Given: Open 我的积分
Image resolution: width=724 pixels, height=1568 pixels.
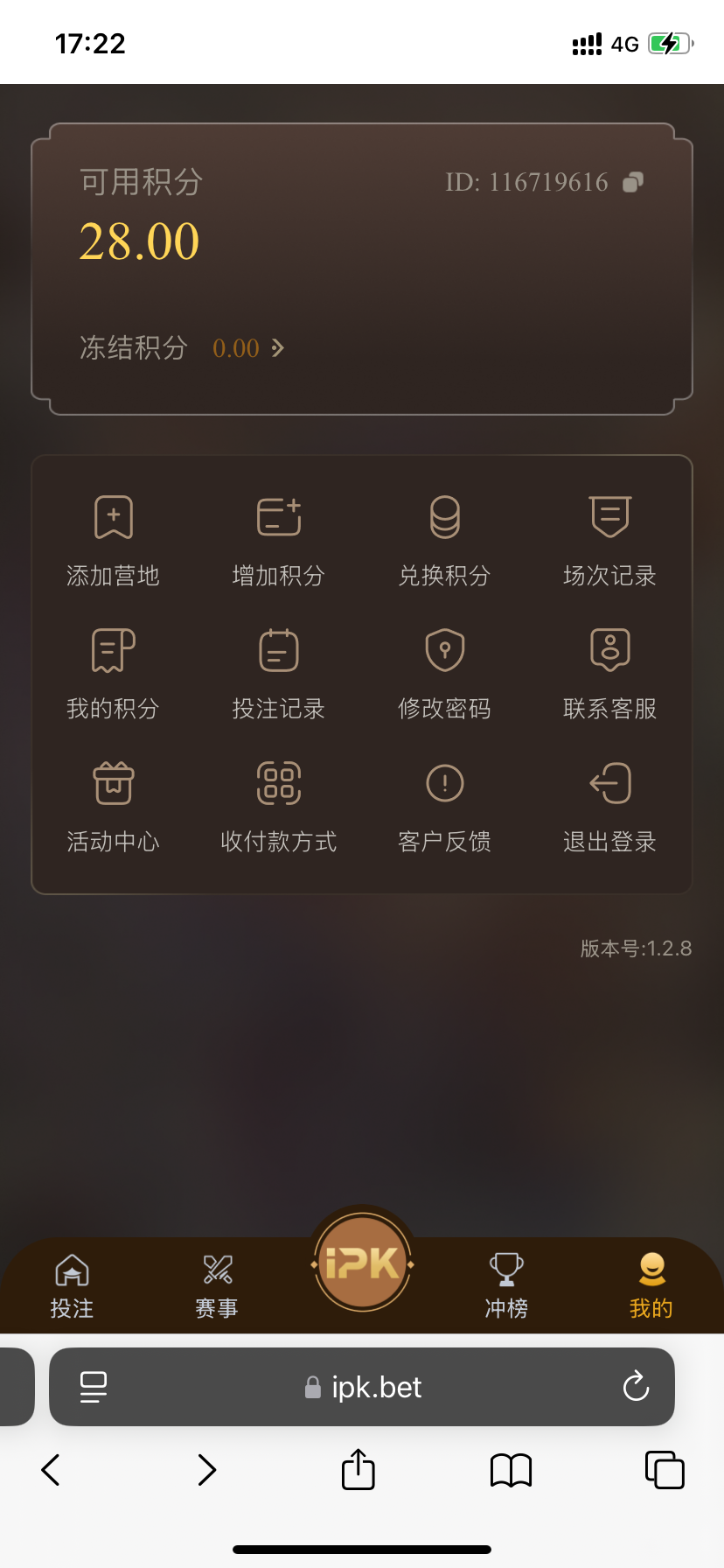Looking at the screenshot, I should pos(114,673).
